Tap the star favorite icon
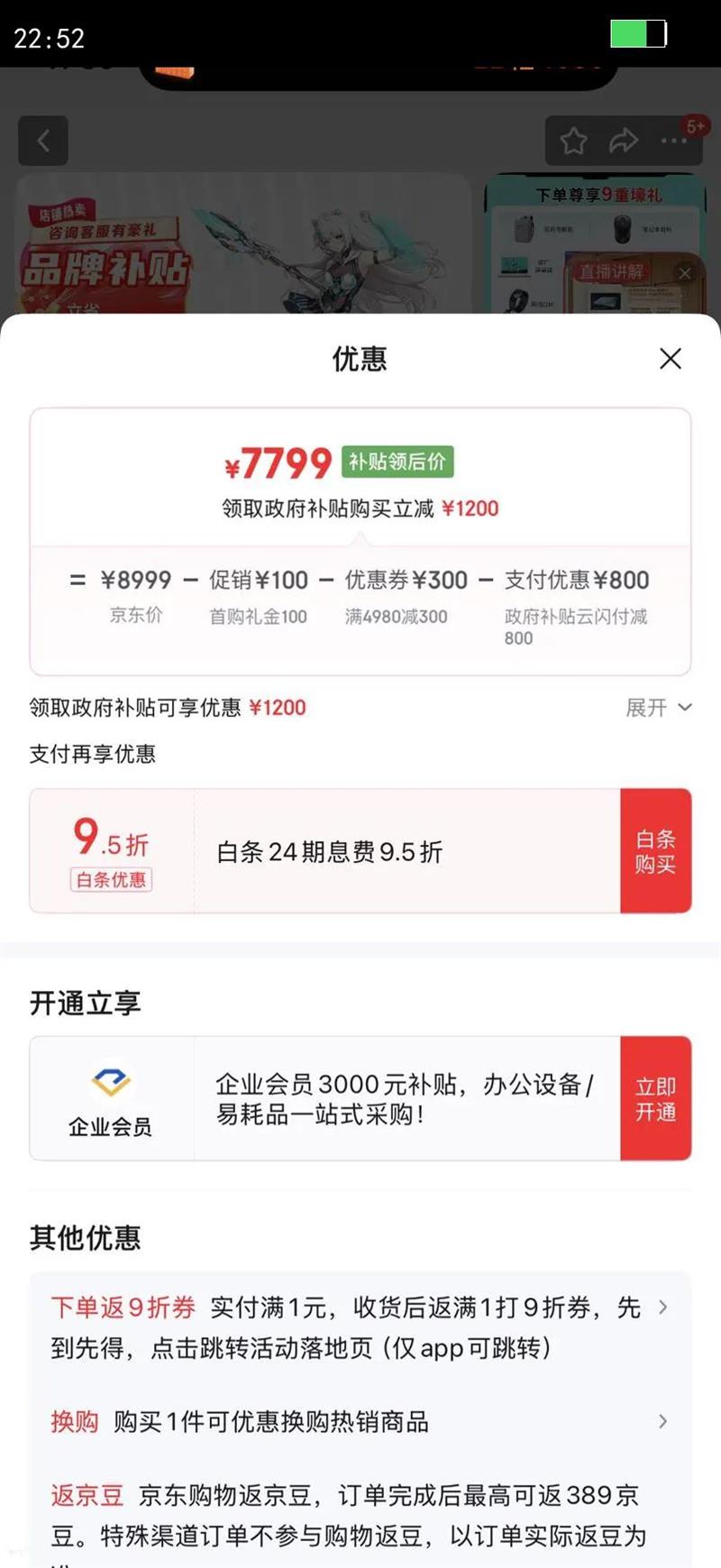This screenshot has height=1568, width=721. (x=573, y=141)
